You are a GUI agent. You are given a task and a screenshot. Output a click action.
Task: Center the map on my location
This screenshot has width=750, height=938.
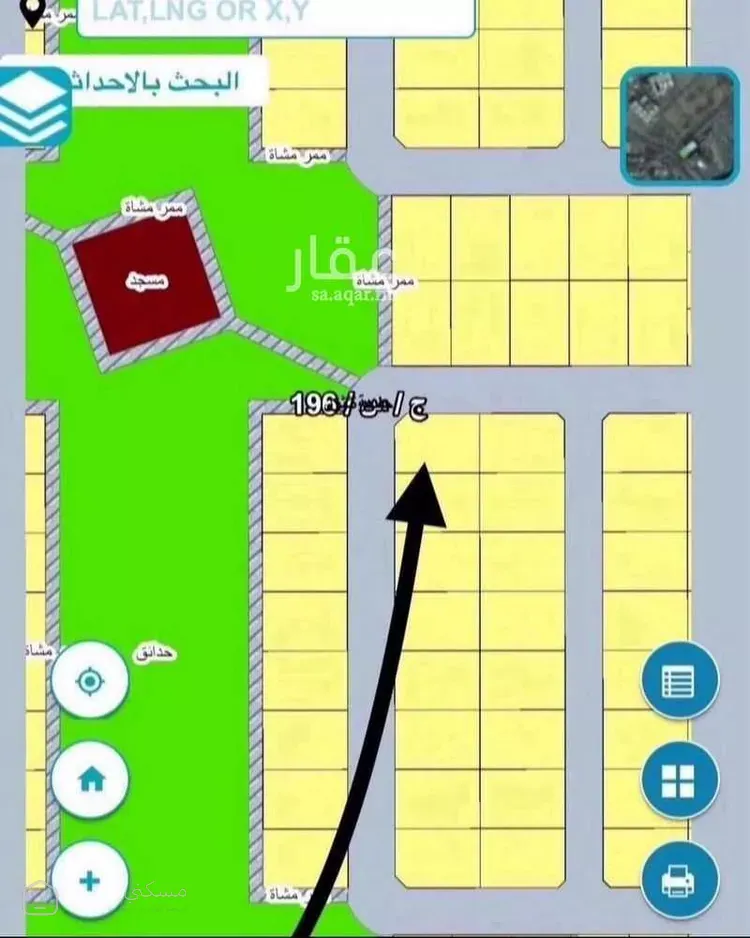click(x=90, y=680)
